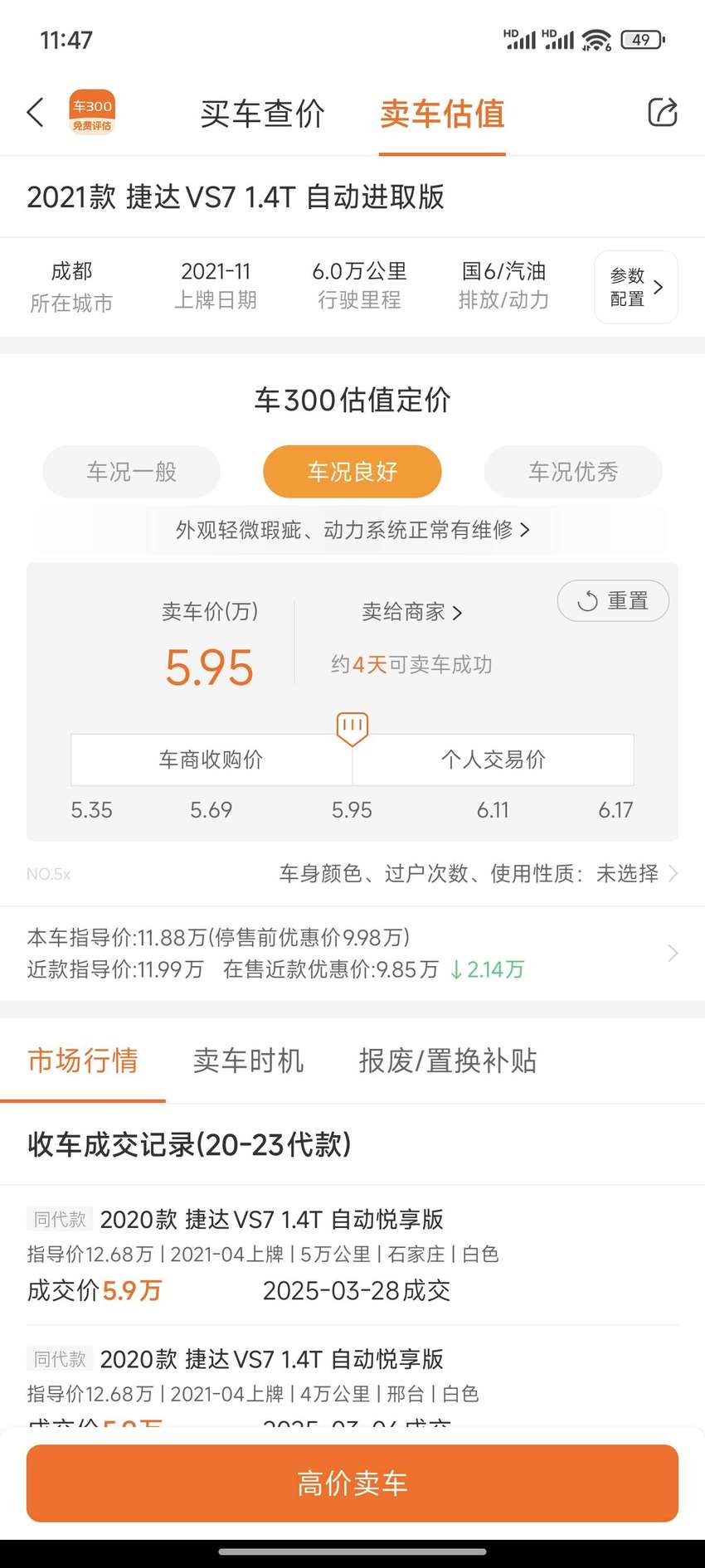Viewport: 705px width, 1568px height.
Task: Open 报废/置换补贴 tab
Action: (448, 1061)
